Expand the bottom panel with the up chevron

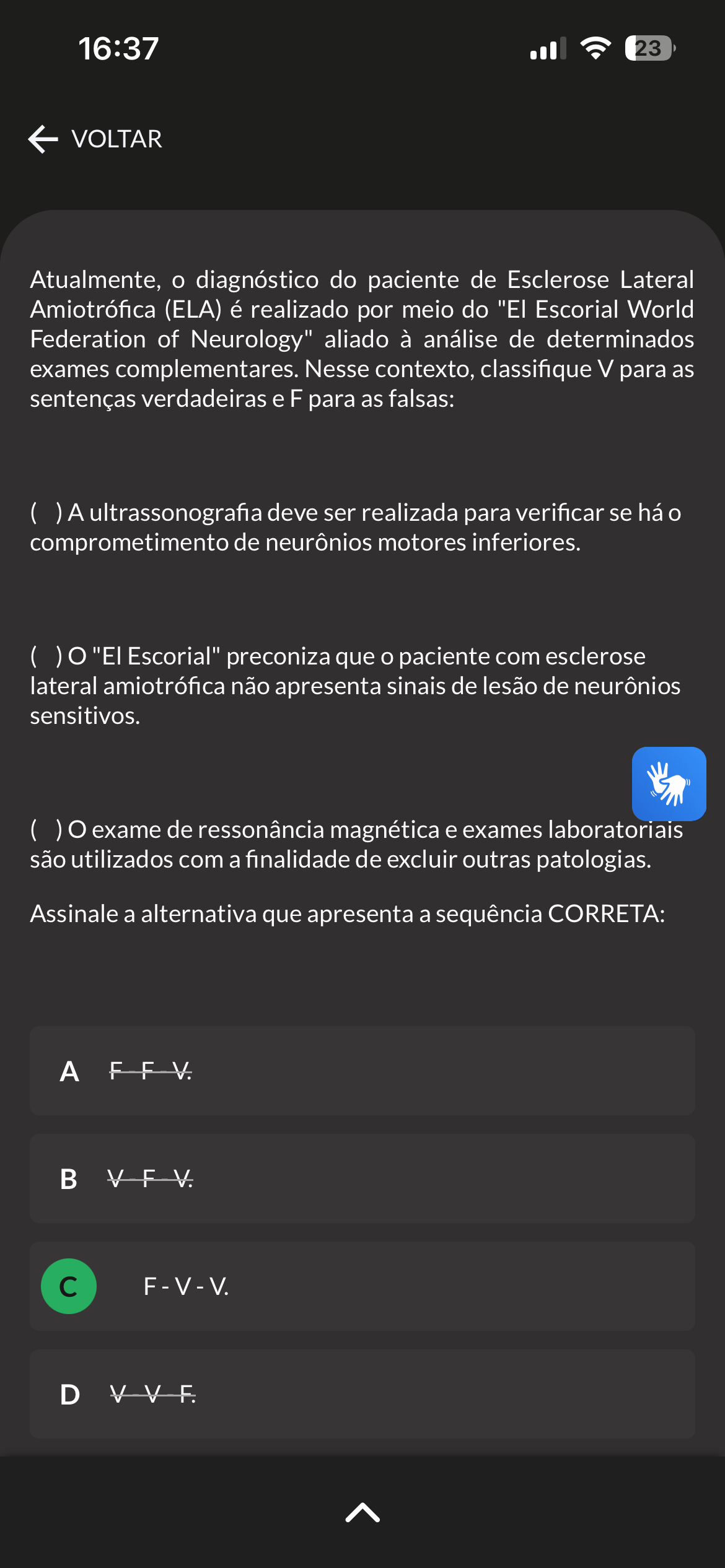pos(362,1512)
